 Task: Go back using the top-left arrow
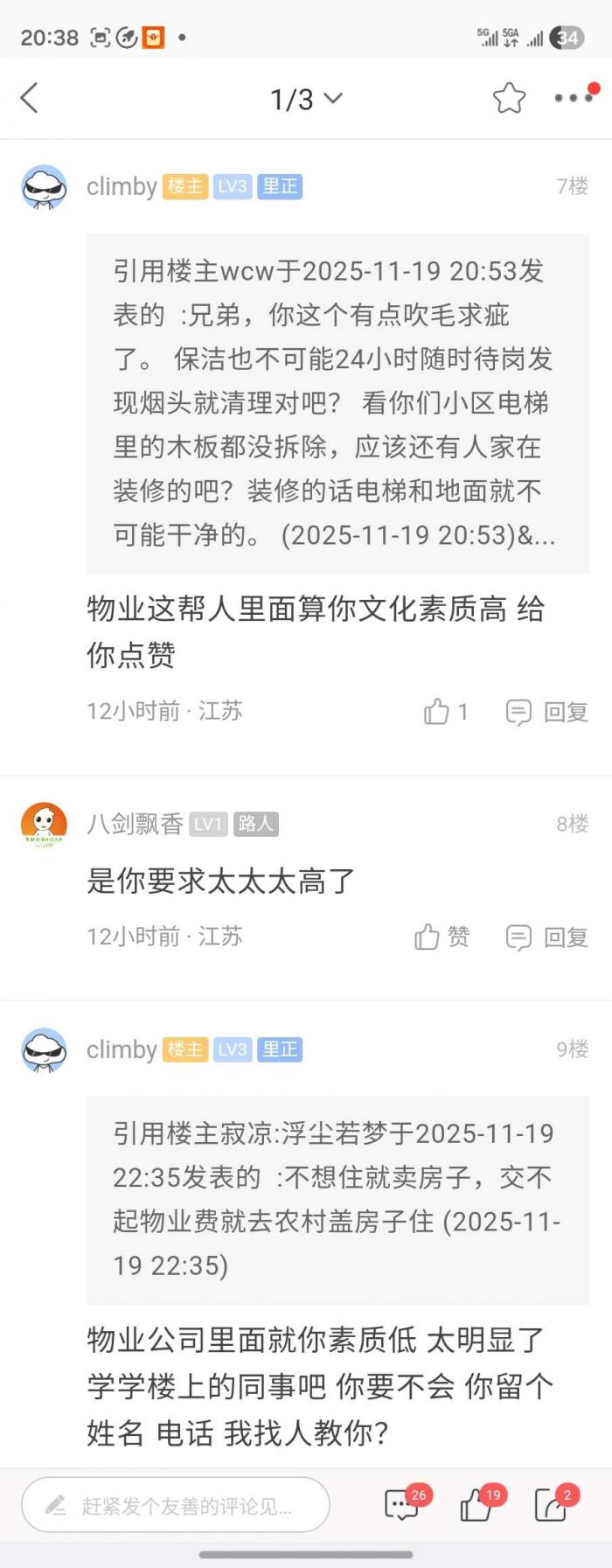point(30,99)
